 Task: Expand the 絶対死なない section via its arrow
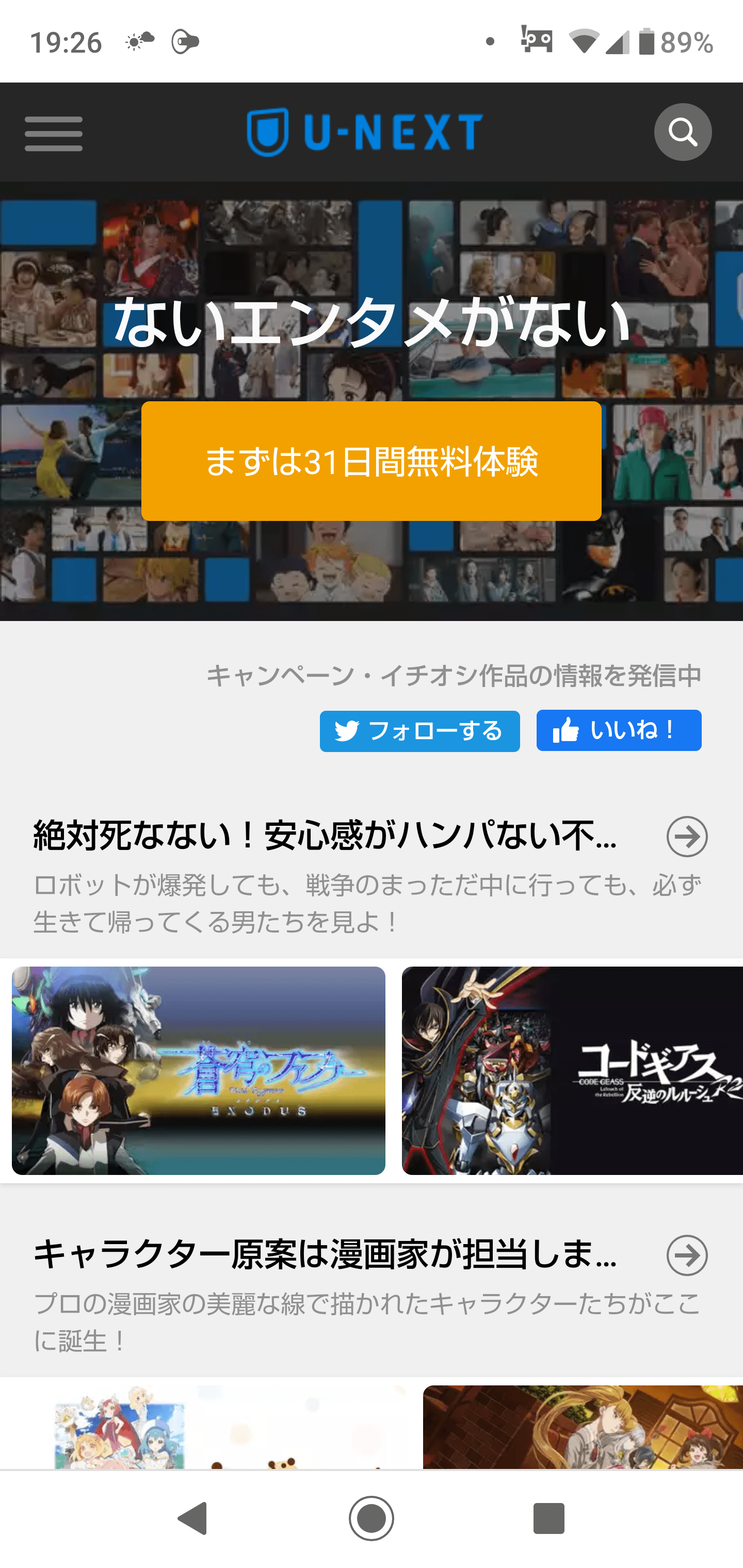(x=686, y=836)
